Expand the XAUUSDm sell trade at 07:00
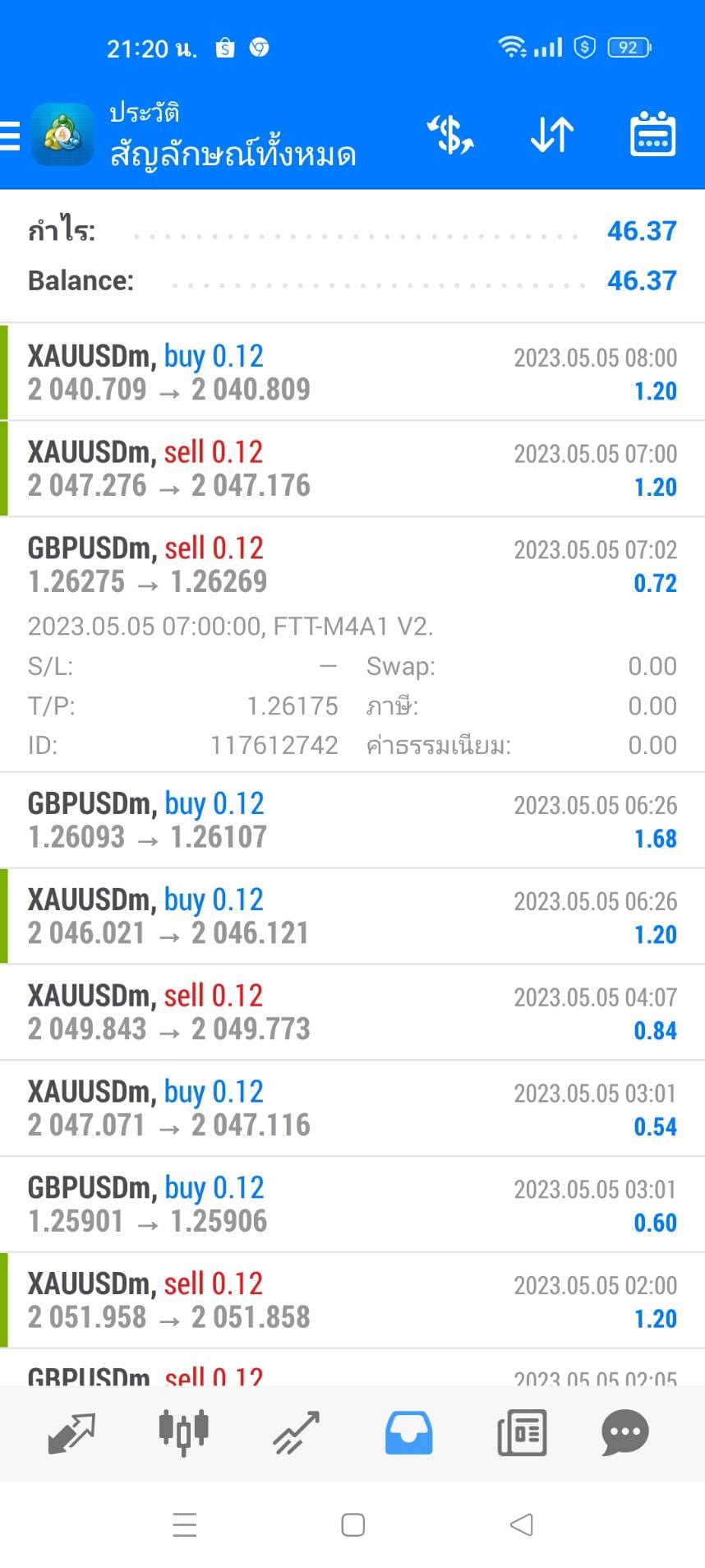The width and height of the screenshot is (705, 1568). tap(352, 469)
